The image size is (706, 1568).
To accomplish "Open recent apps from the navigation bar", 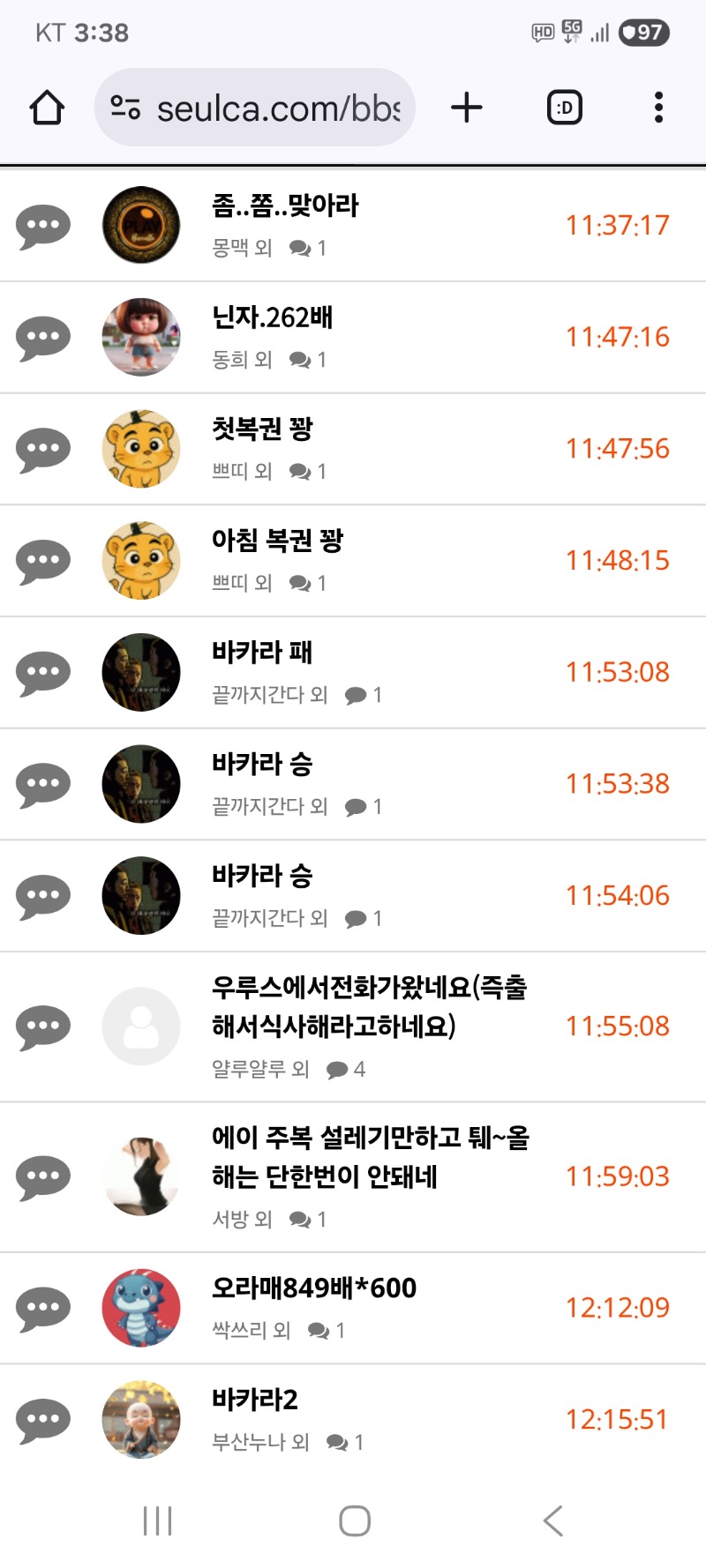I will (158, 1520).
